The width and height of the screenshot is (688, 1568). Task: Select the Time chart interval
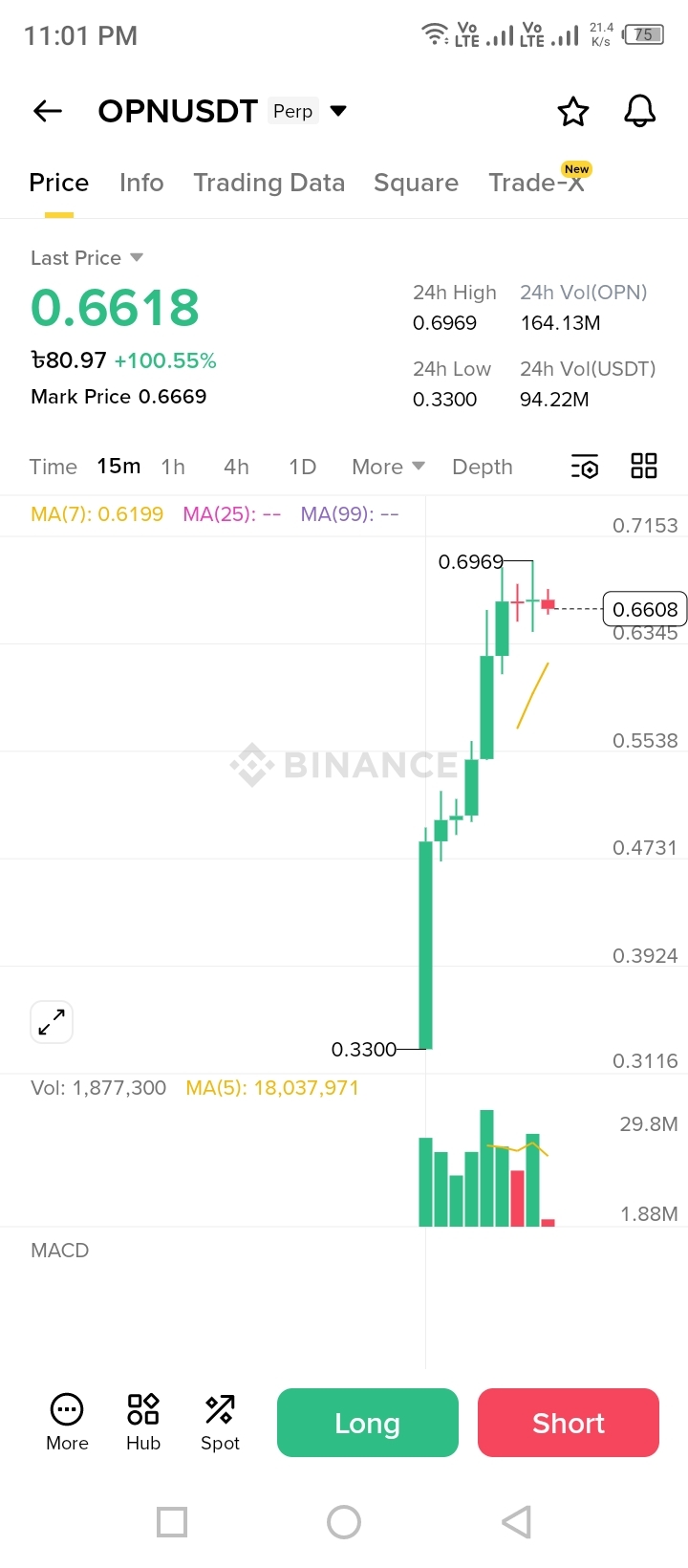point(53,467)
